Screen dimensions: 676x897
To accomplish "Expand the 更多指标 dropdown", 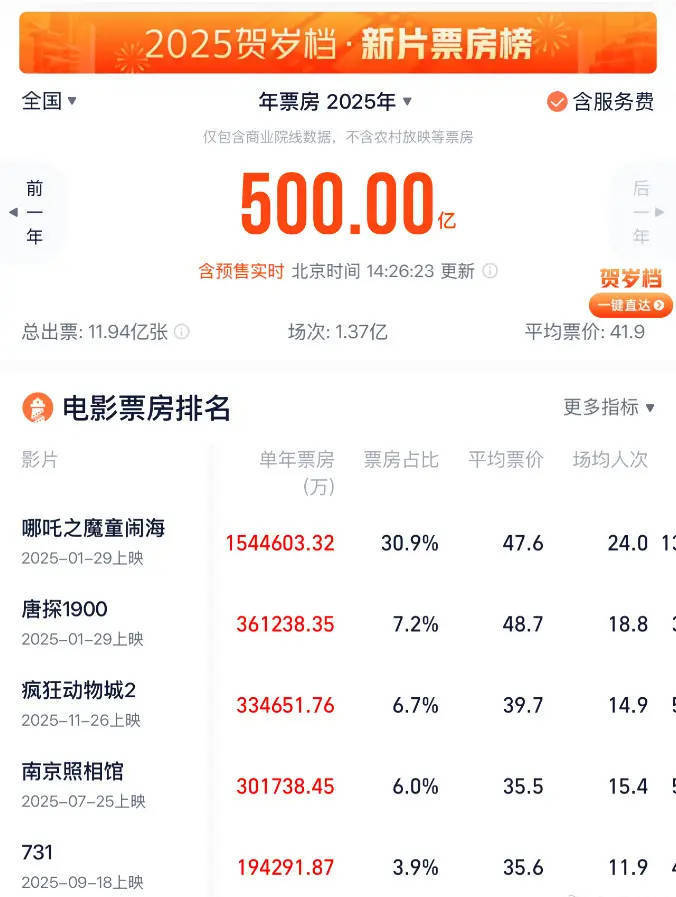I will [609, 407].
